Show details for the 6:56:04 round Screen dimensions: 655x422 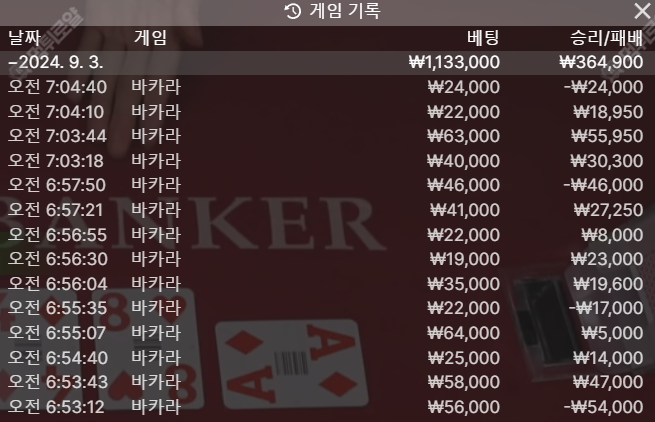pyautogui.click(x=327, y=283)
